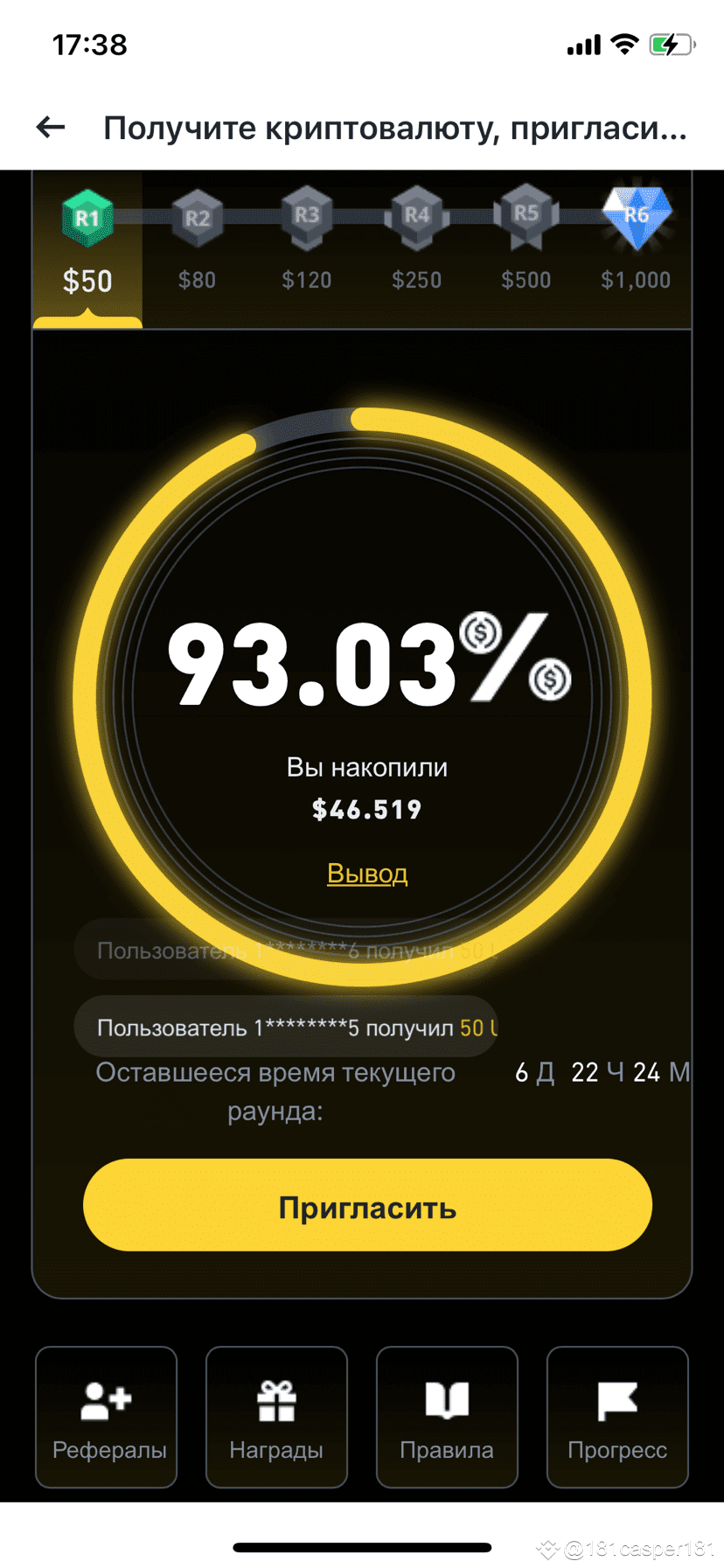Open the Рефералы section
This screenshot has width=724, height=1568.
(x=107, y=1417)
